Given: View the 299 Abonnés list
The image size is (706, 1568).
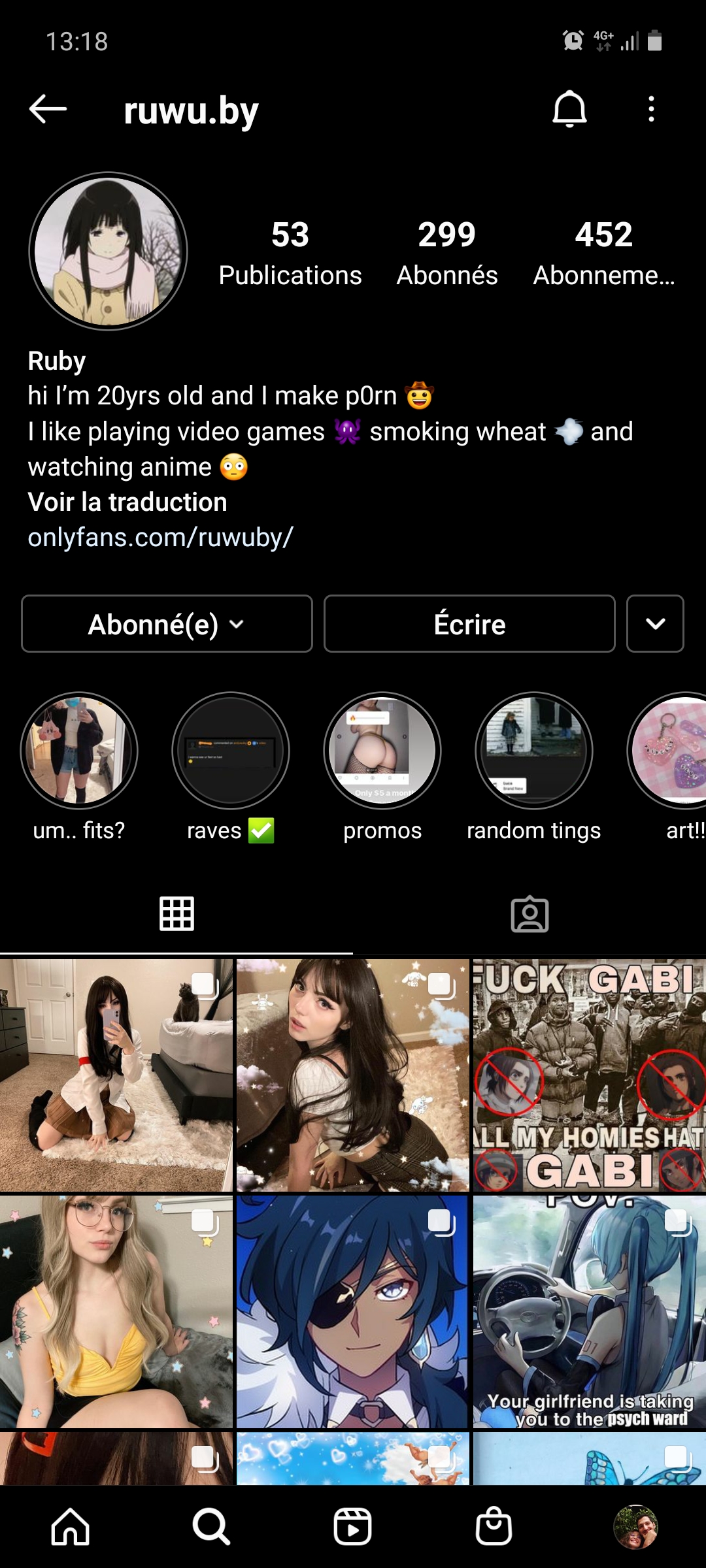Looking at the screenshot, I should [x=446, y=253].
